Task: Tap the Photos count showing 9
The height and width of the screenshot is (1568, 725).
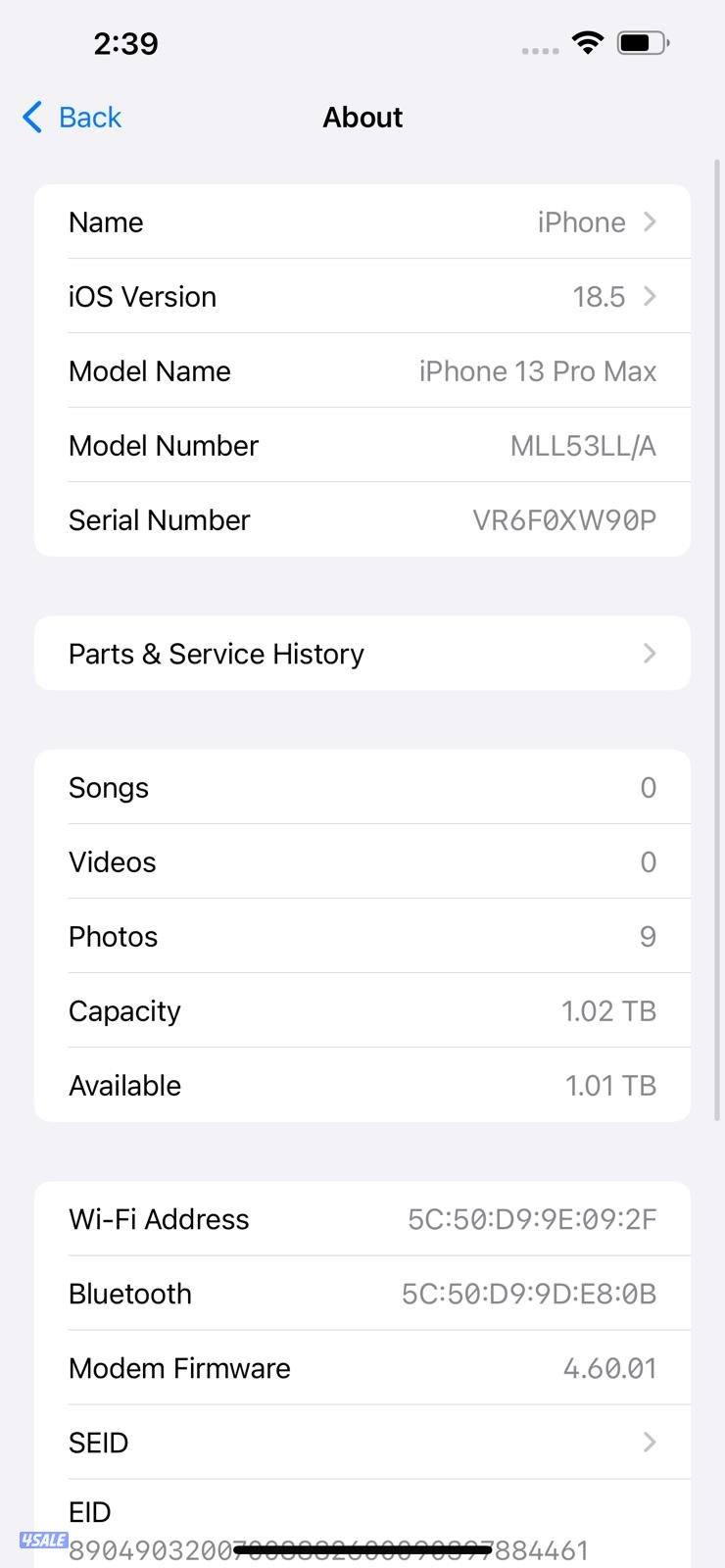Action: click(x=648, y=936)
